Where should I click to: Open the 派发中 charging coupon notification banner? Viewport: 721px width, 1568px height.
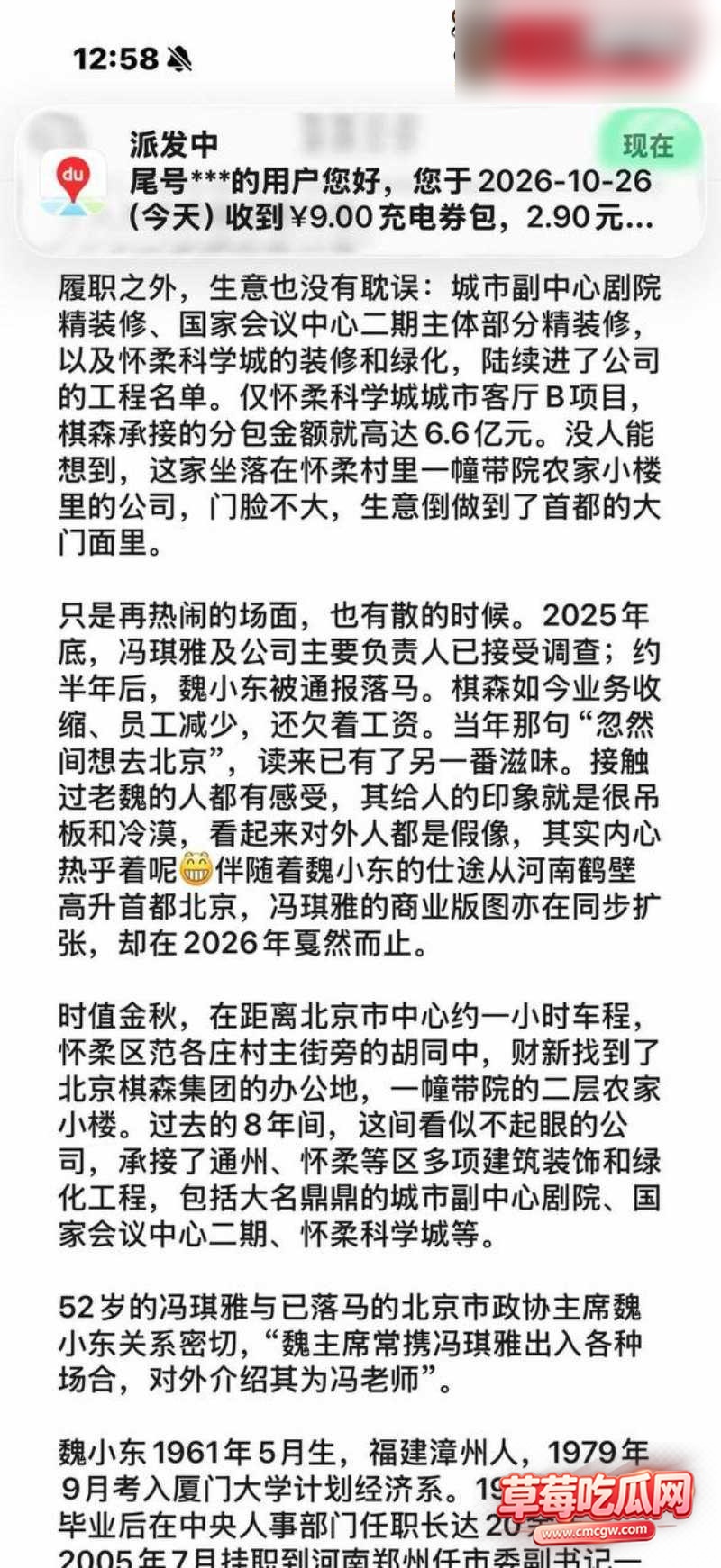pyautogui.click(x=360, y=180)
